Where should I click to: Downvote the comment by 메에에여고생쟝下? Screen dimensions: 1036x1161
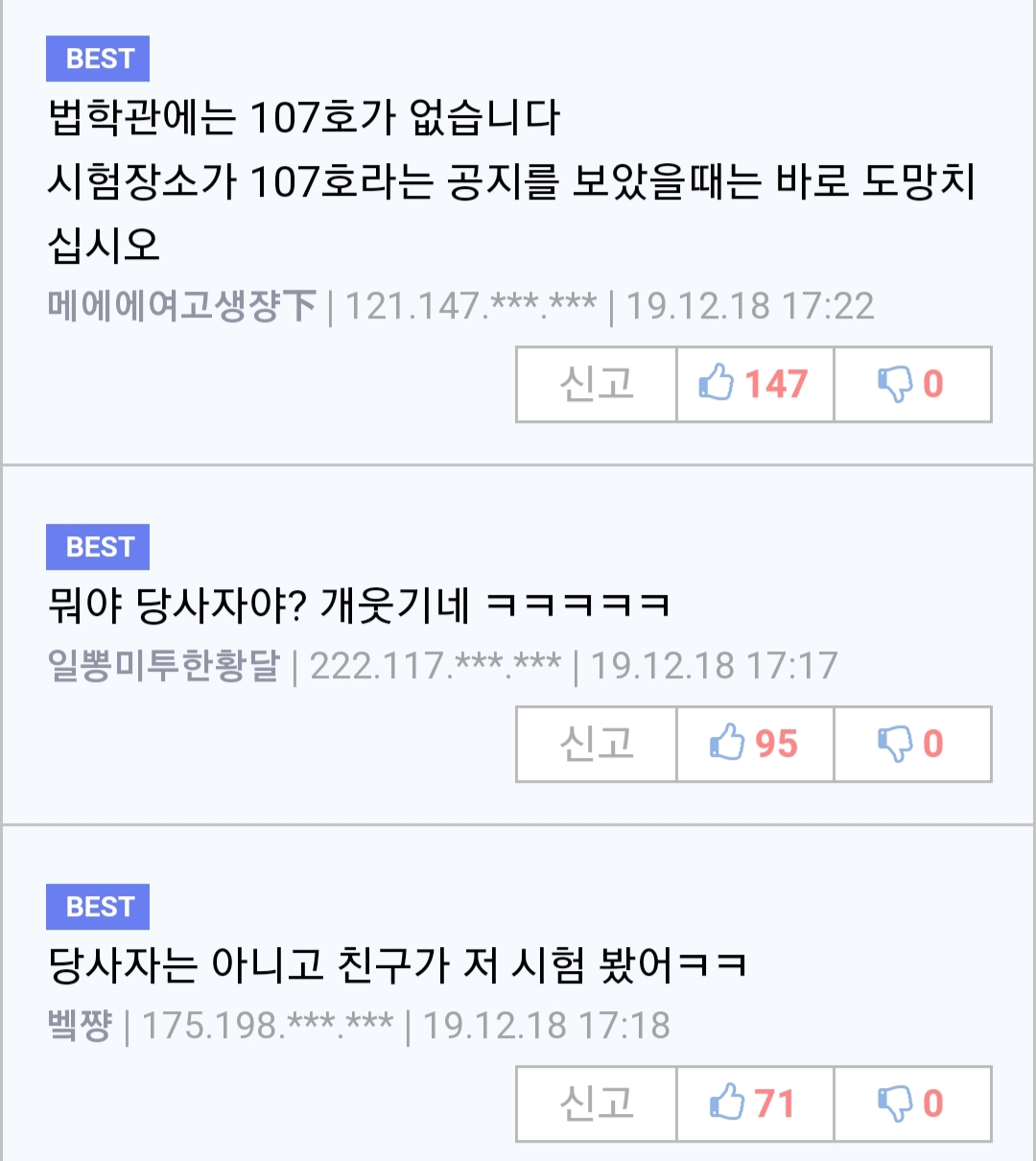pos(911,384)
